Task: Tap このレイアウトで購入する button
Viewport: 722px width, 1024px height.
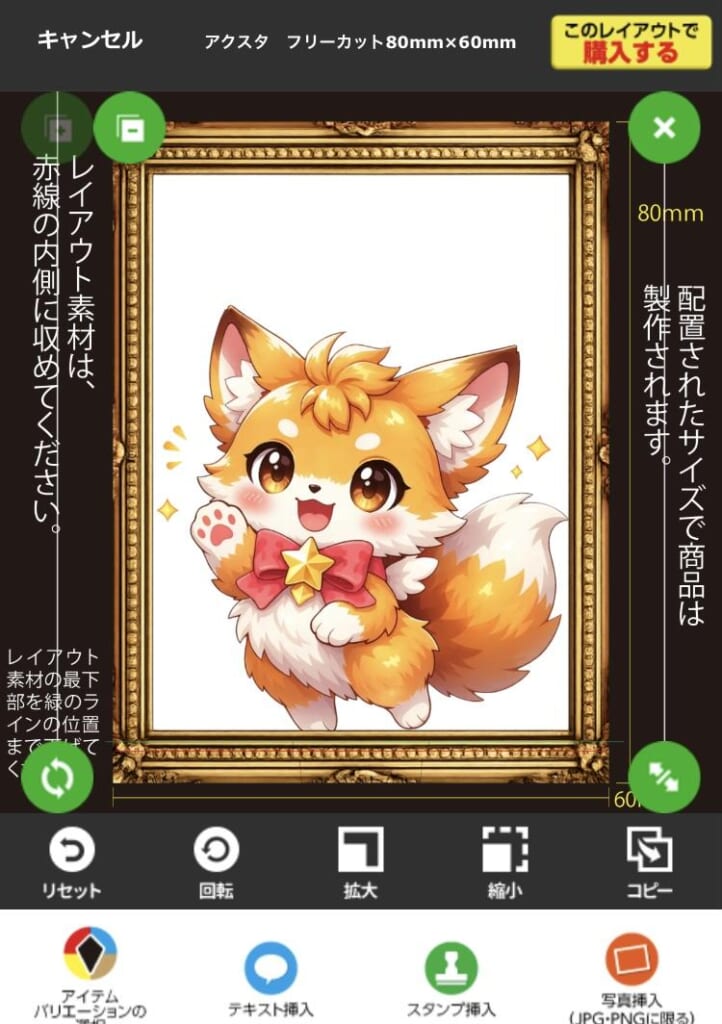Action: click(x=633, y=42)
